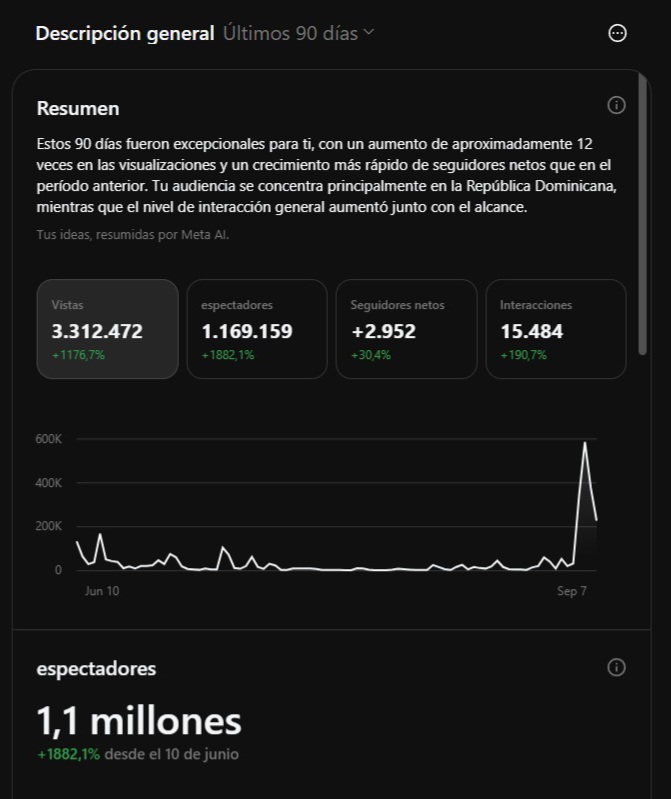Tap the info icon beside espectadores section
The width and height of the screenshot is (671, 799).
pos(616,667)
